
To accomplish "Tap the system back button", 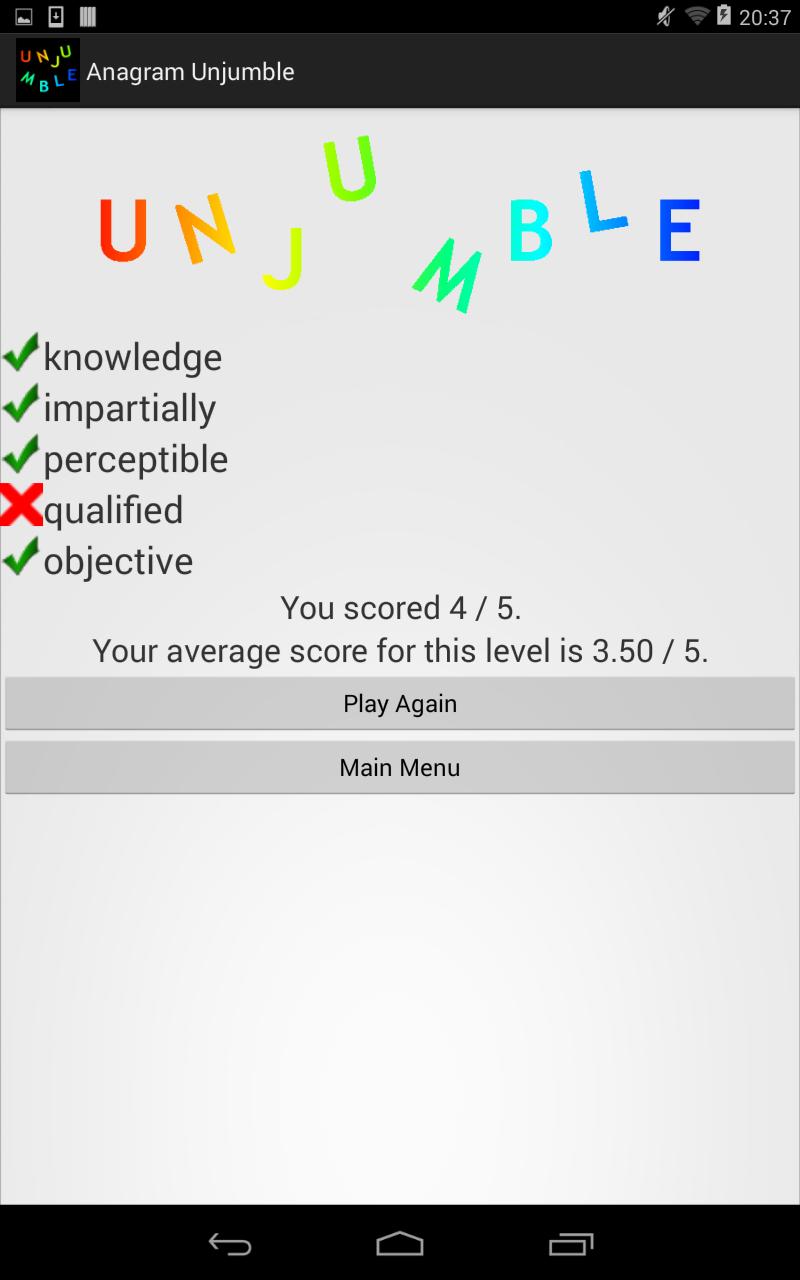I will coord(229,1244).
